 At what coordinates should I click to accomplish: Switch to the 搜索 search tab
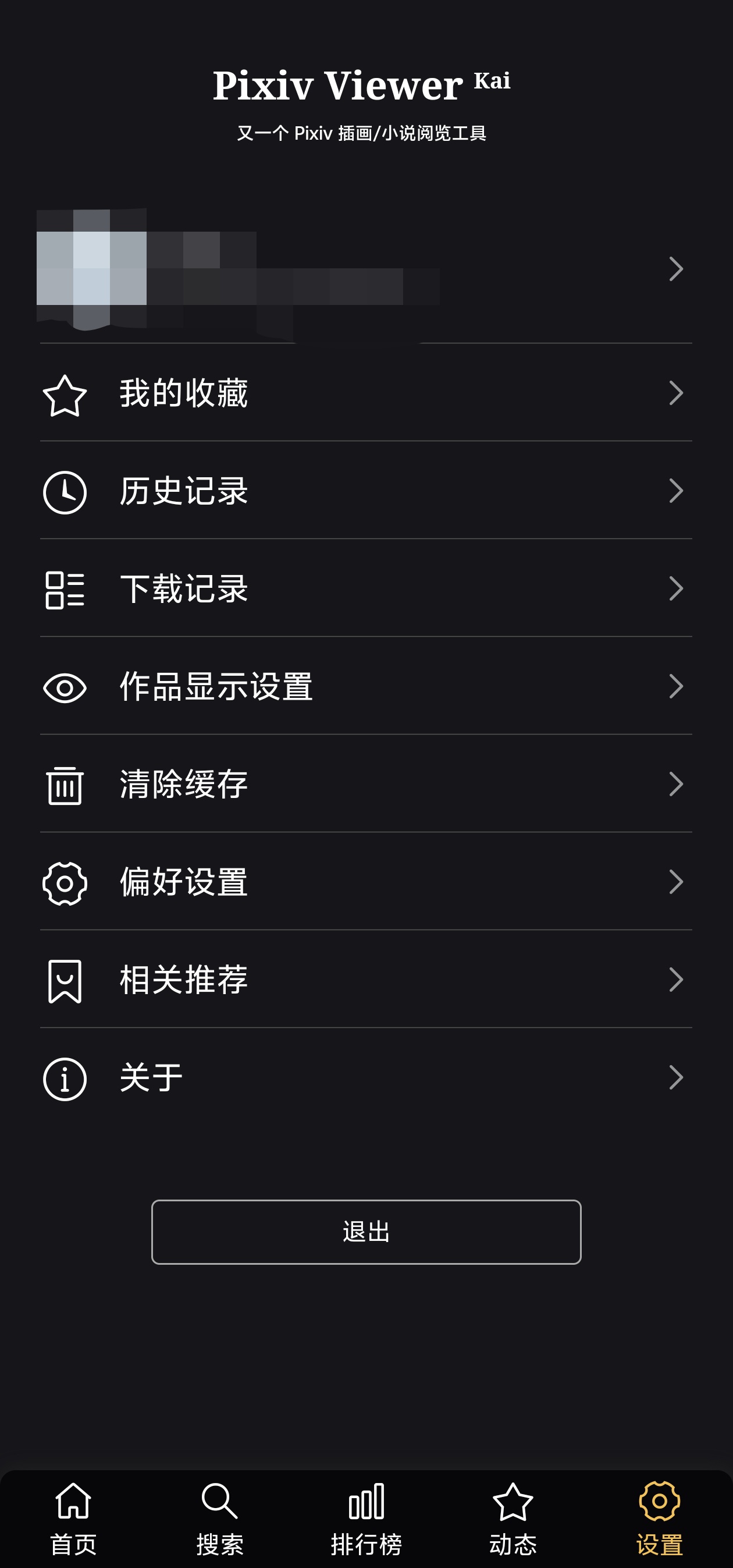click(219, 1518)
